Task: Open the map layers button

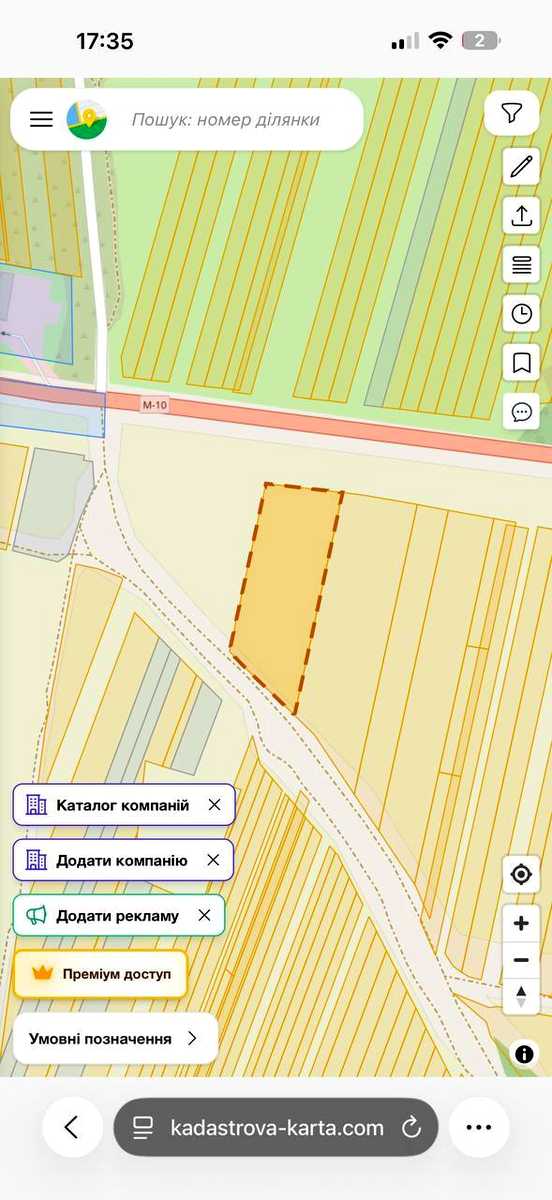Action: click(x=521, y=265)
